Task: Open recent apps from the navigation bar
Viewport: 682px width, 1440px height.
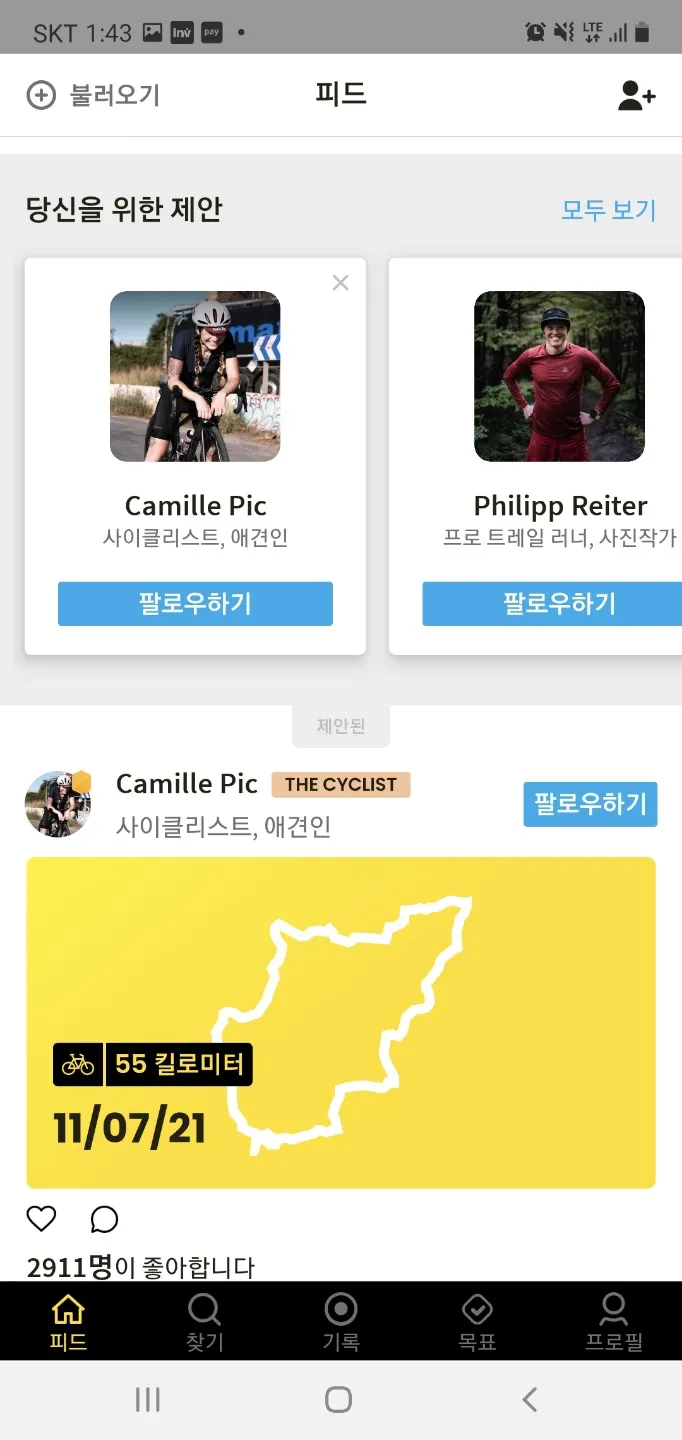Action: [148, 1400]
